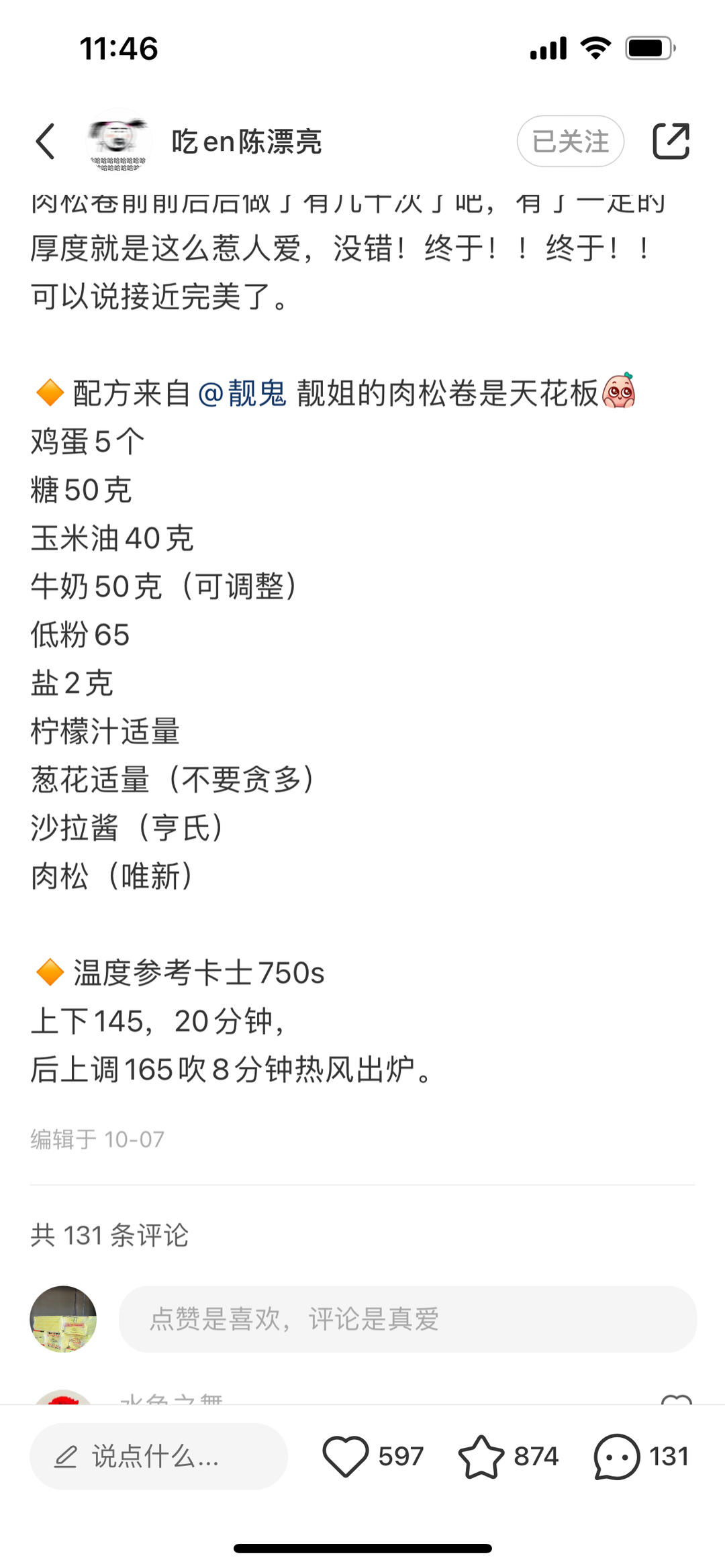Toggle like count showing 597
Image resolution: width=725 pixels, height=1568 pixels.
(x=401, y=1457)
